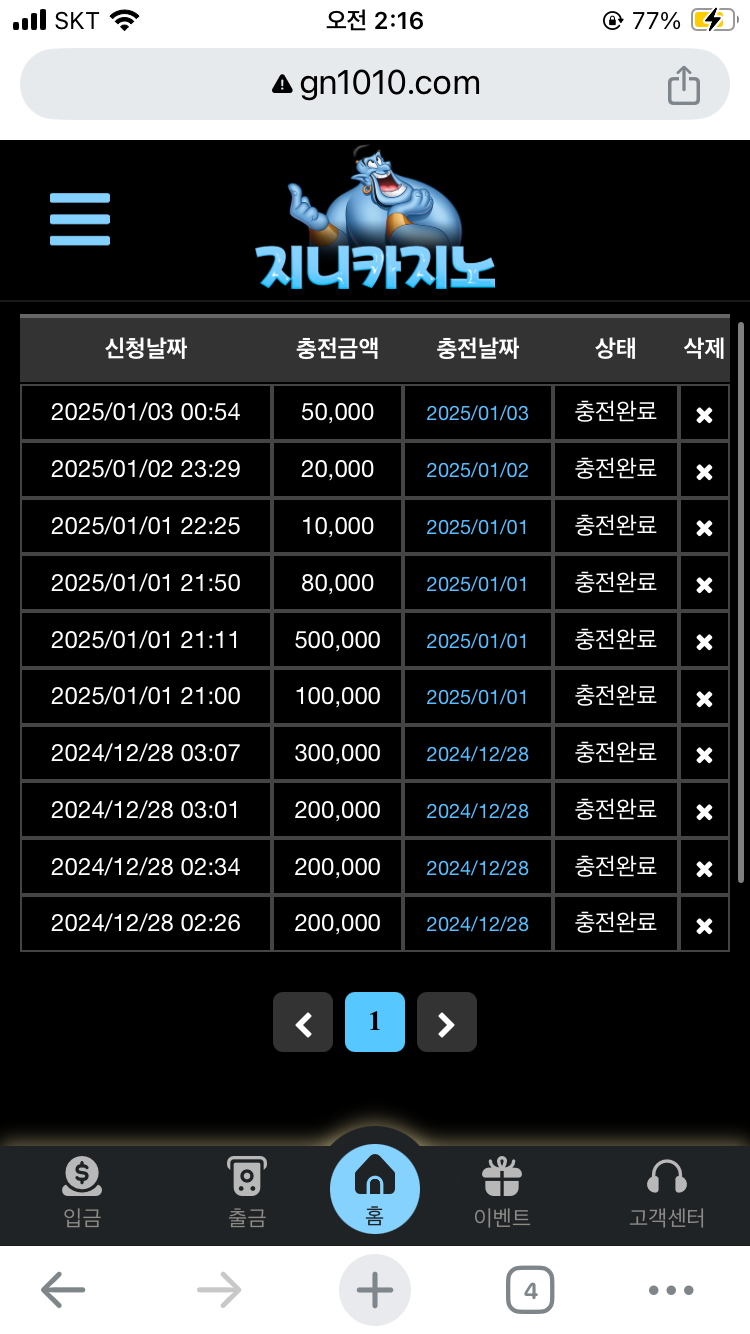This screenshot has height=1334, width=750.
Task: Open the 이벤트 events tab
Action: [x=502, y=1191]
